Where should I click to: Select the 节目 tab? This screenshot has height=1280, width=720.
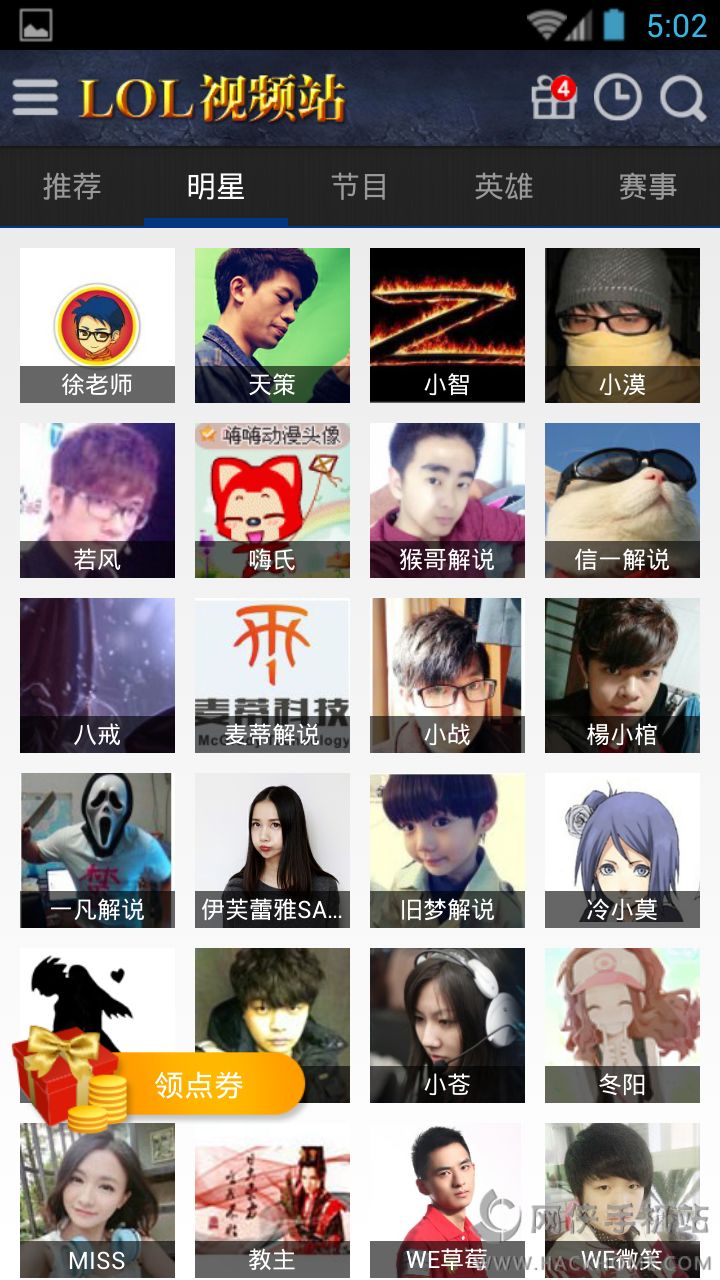pyautogui.click(x=360, y=187)
